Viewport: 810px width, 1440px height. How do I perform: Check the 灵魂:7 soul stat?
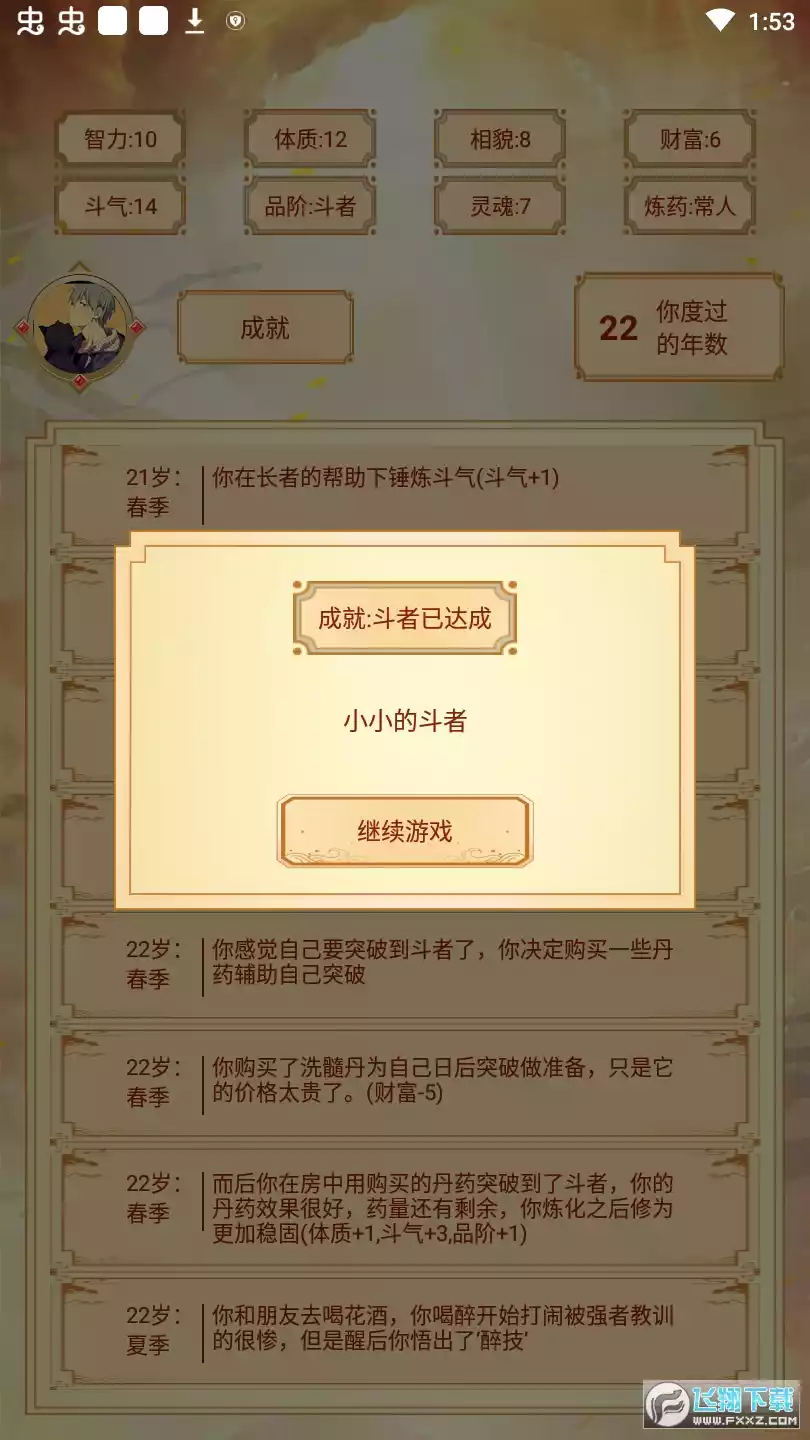(x=500, y=207)
